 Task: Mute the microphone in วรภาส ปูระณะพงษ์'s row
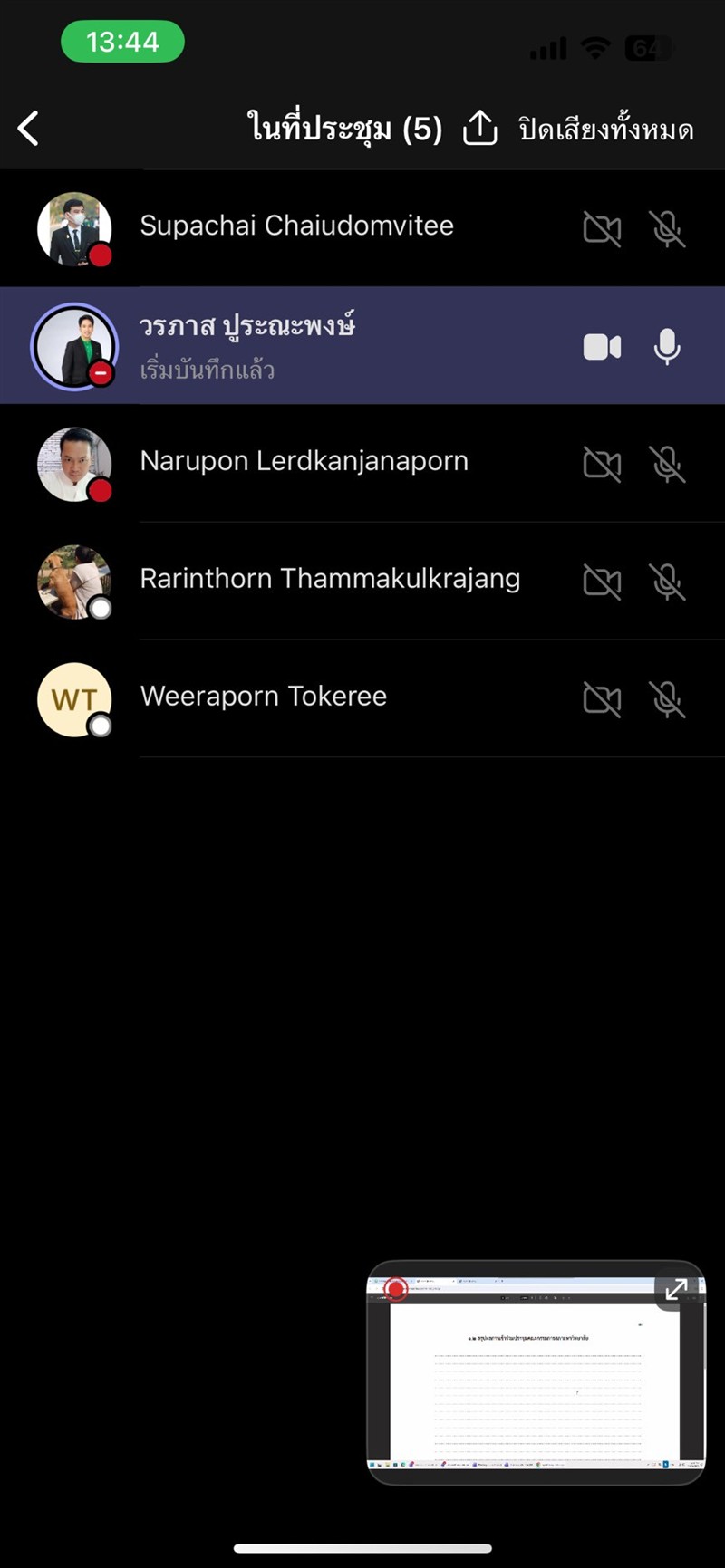pos(667,347)
